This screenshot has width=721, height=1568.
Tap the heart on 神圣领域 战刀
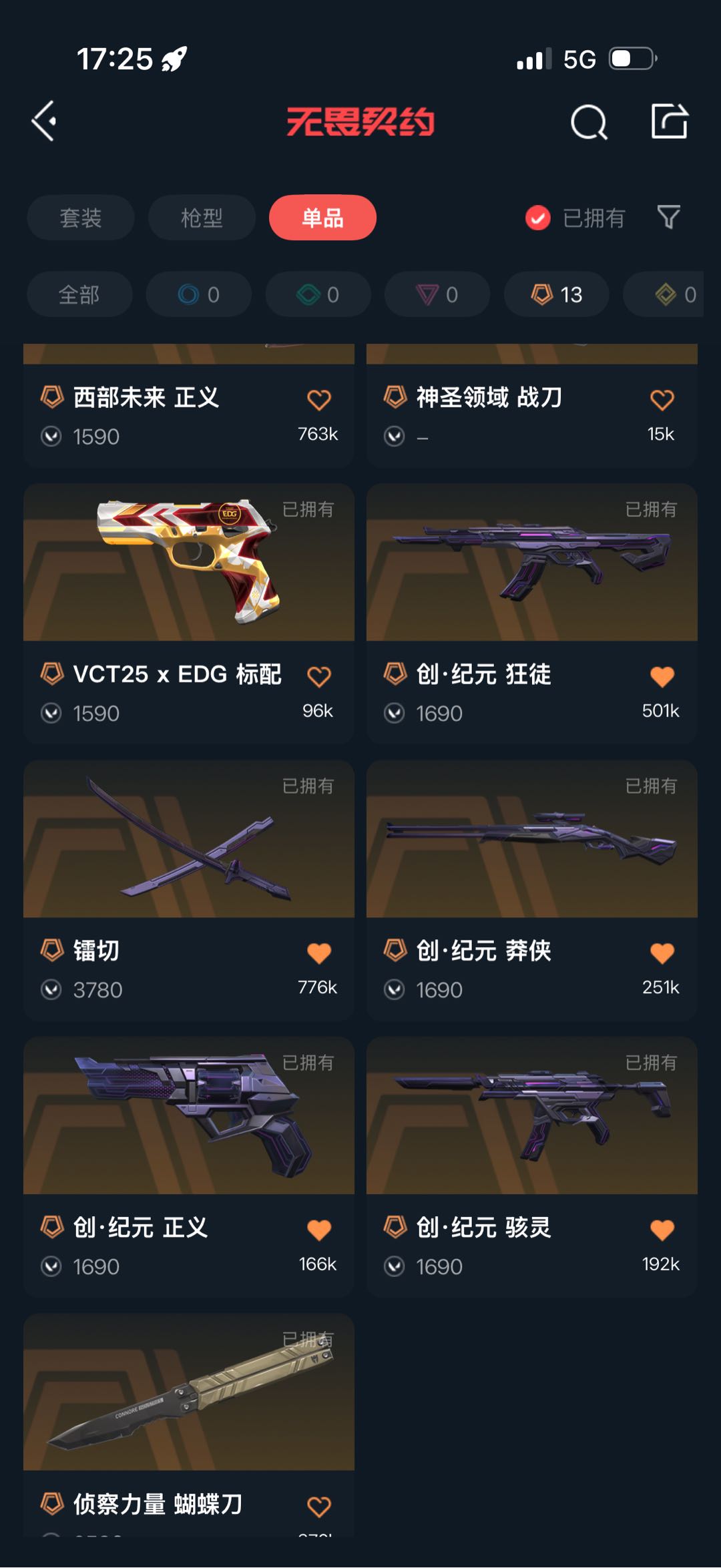662,400
